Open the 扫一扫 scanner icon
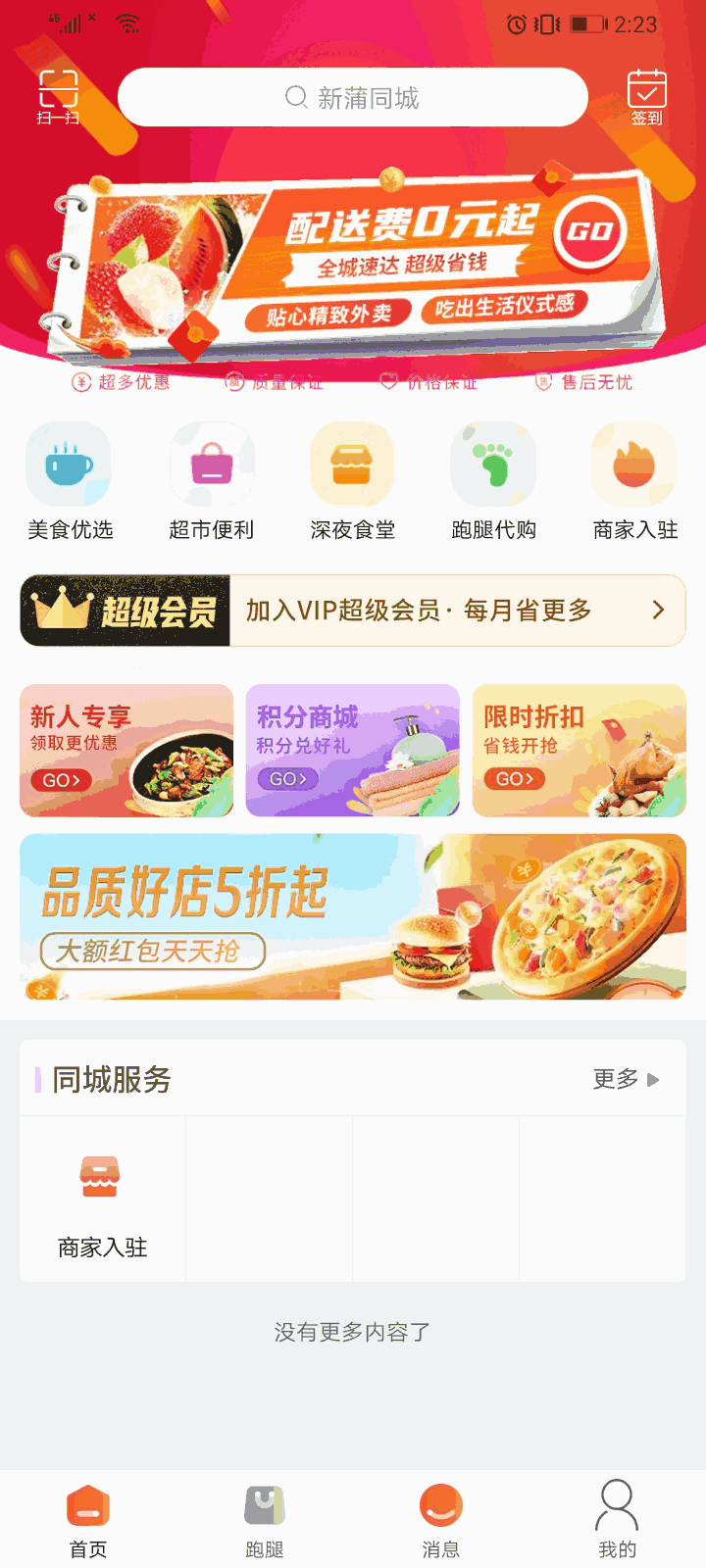The width and height of the screenshot is (706, 1568). [58, 96]
